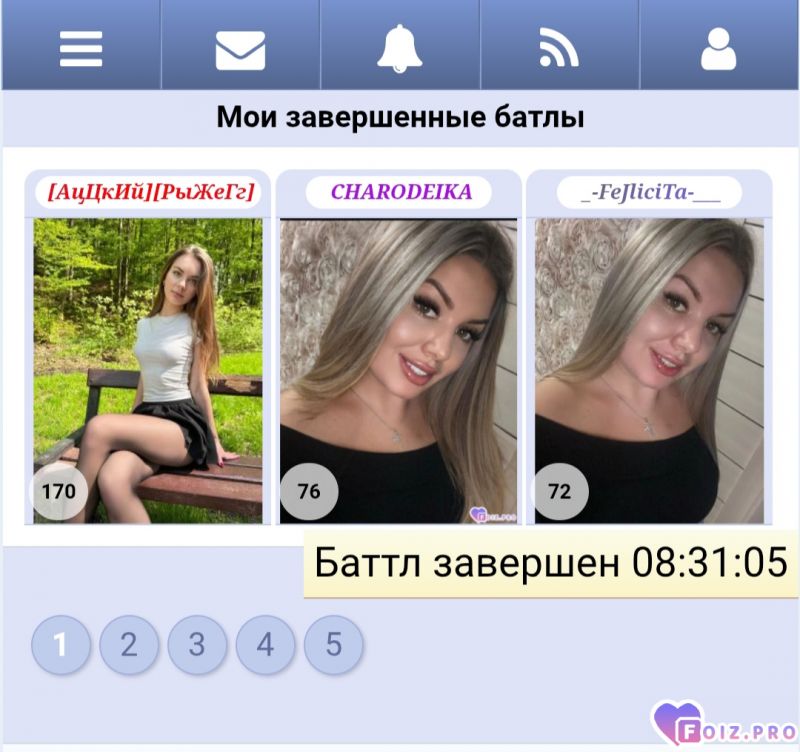The height and width of the screenshot is (752, 800).
Task: Open the user profile icon
Action: [x=718, y=47]
